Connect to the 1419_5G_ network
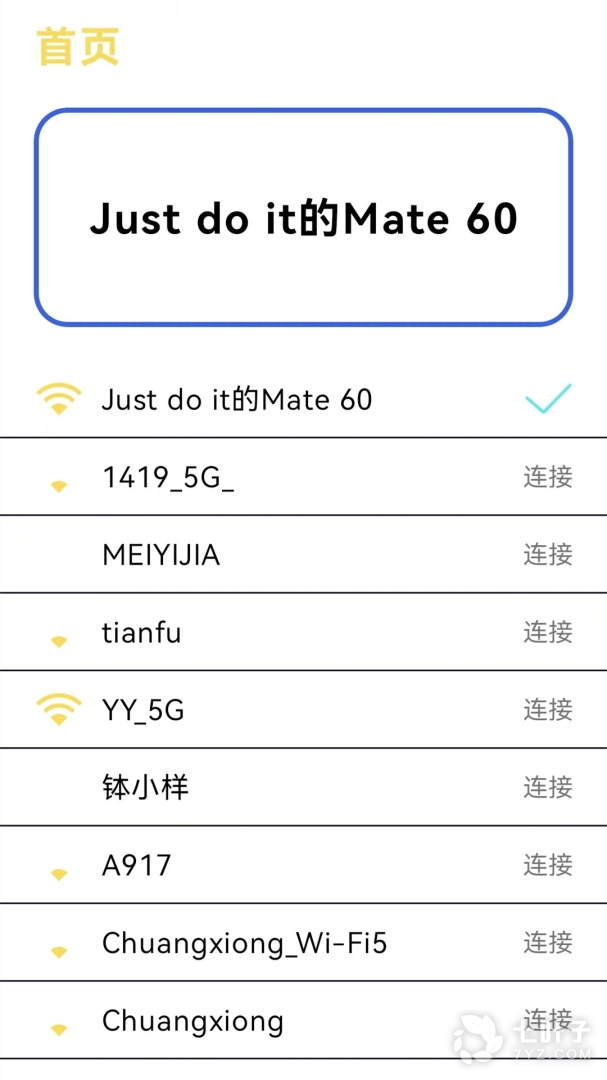This screenshot has width=607, height=1080. tap(547, 477)
